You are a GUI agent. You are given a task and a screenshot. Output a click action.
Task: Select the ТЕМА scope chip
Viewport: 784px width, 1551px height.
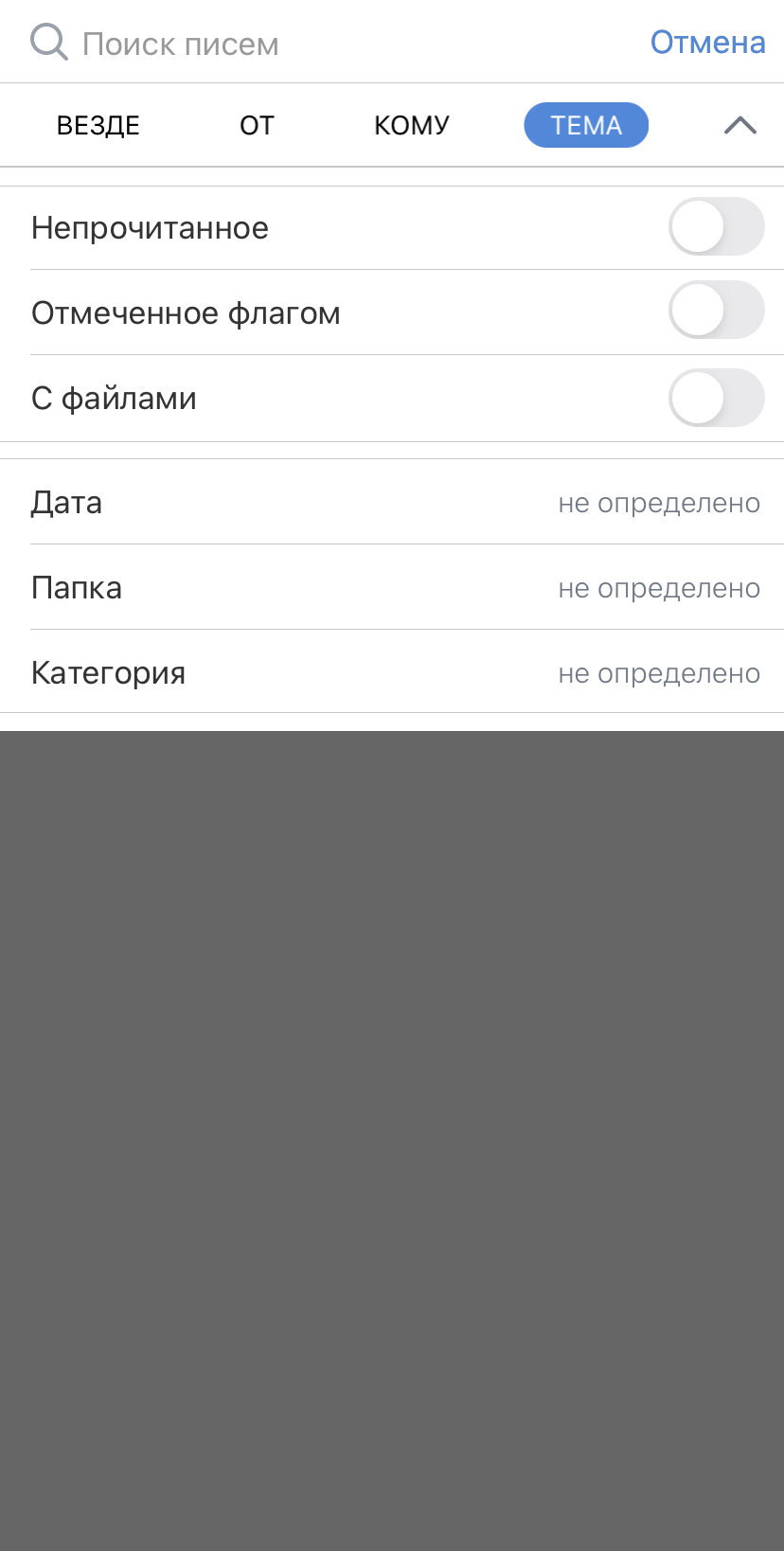click(x=586, y=125)
